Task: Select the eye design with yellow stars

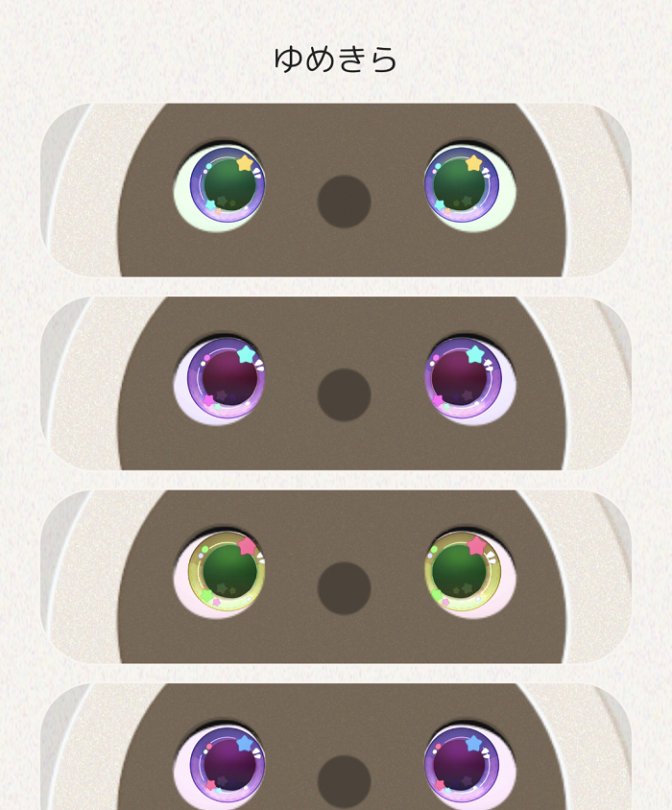Action: click(336, 190)
